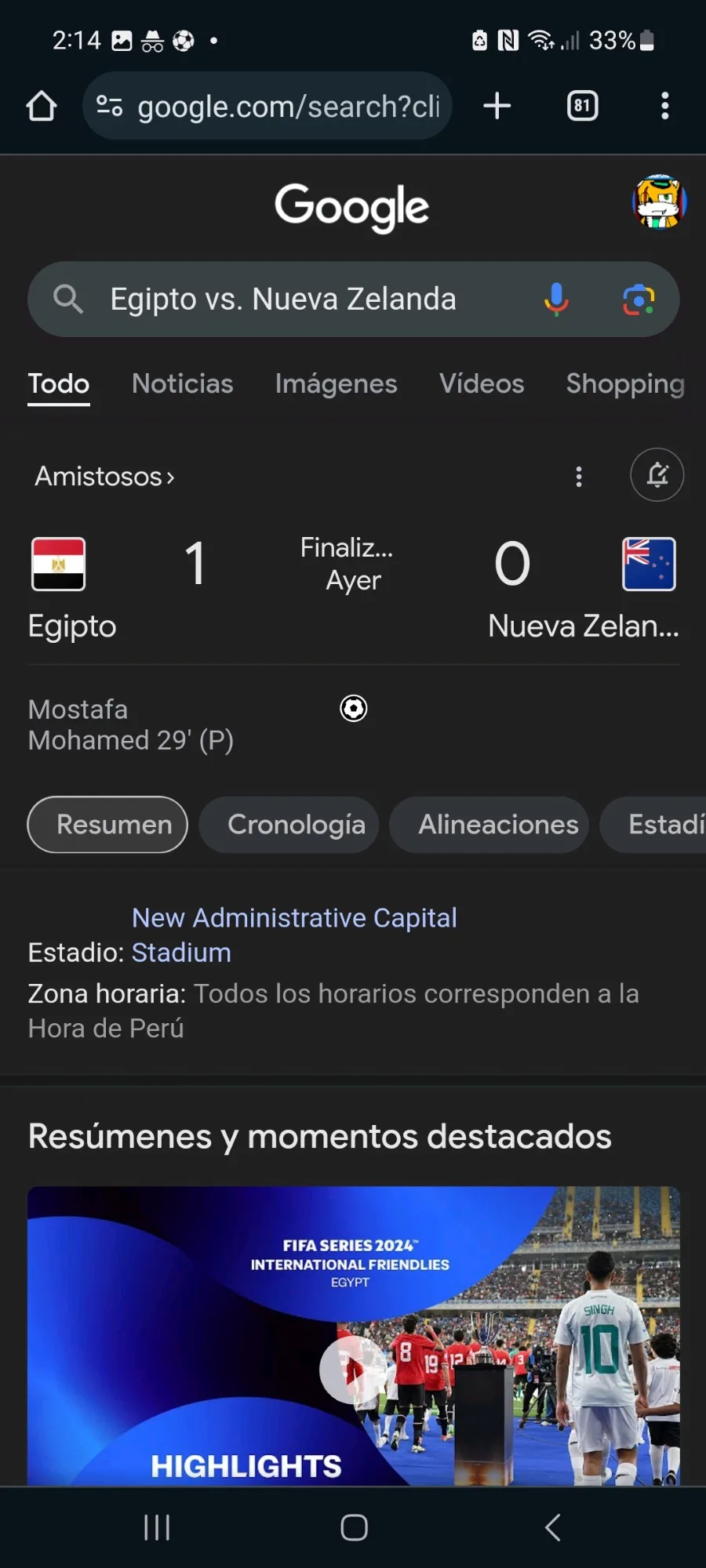Open a new browser tab
The height and width of the screenshot is (1568, 706).
(x=497, y=106)
